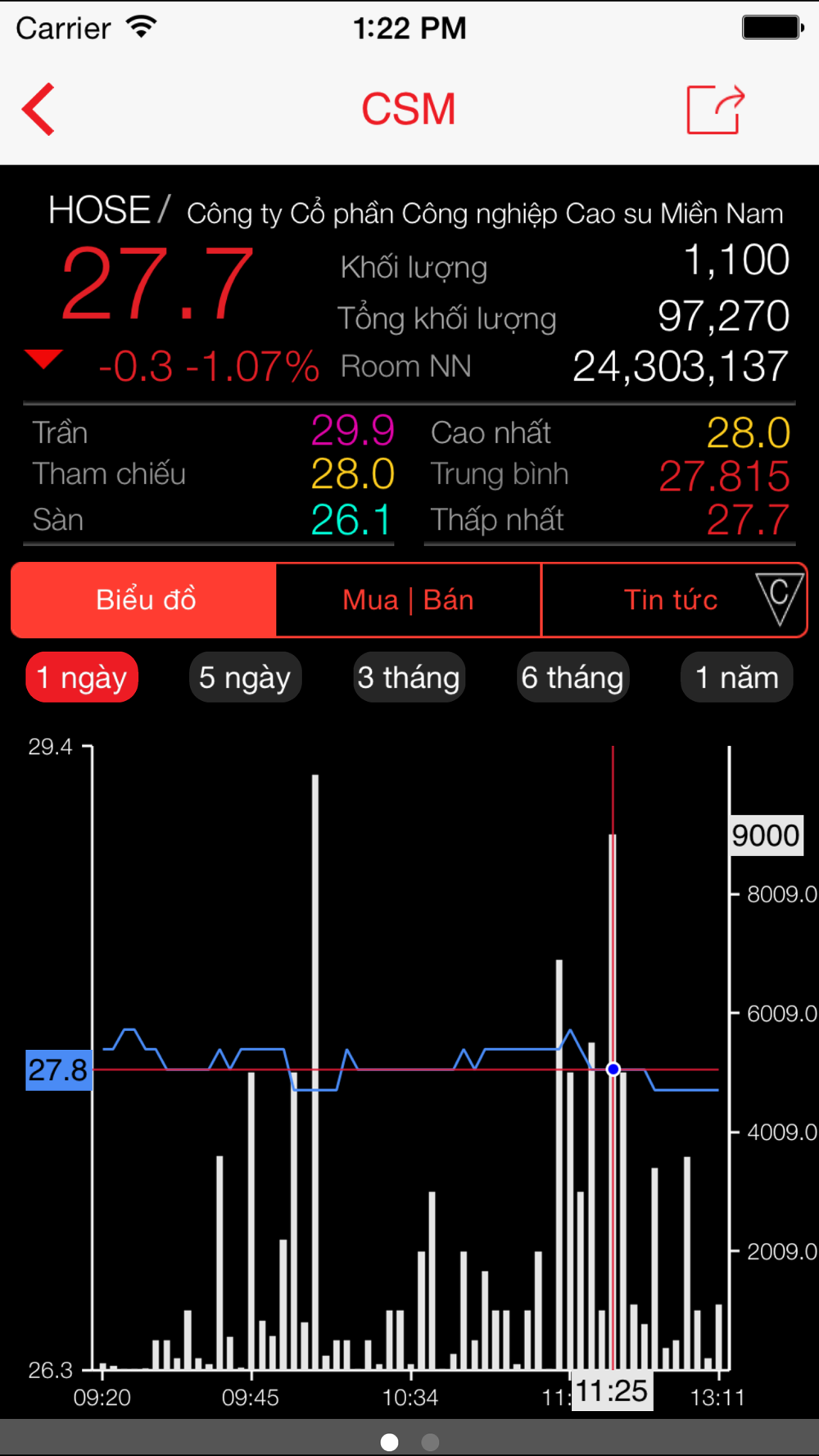Display the 1 năm chart range
Image resolution: width=819 pixels, height=1456 pixels.
(736, 677)
